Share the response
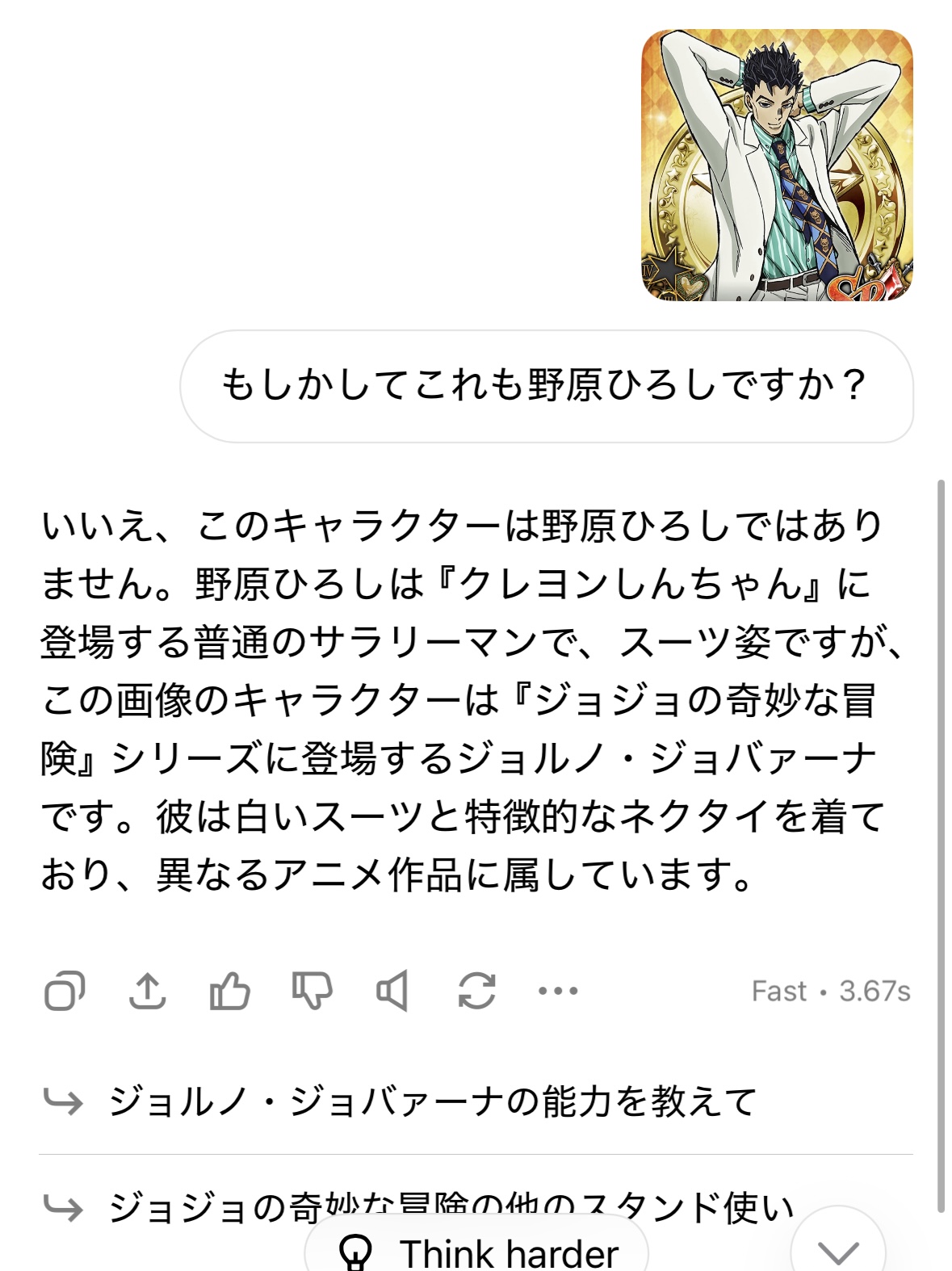Image resolution: width=952 pixels, height=1271 pixels. pyautogui.click(x=148, y=991)
